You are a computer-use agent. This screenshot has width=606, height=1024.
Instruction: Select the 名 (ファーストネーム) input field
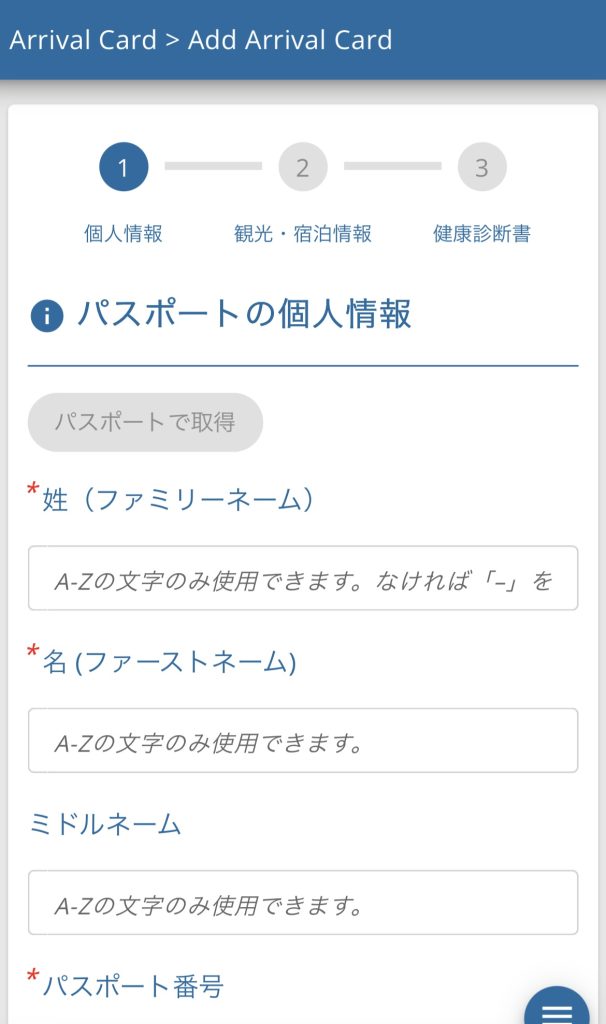(303, 741)
